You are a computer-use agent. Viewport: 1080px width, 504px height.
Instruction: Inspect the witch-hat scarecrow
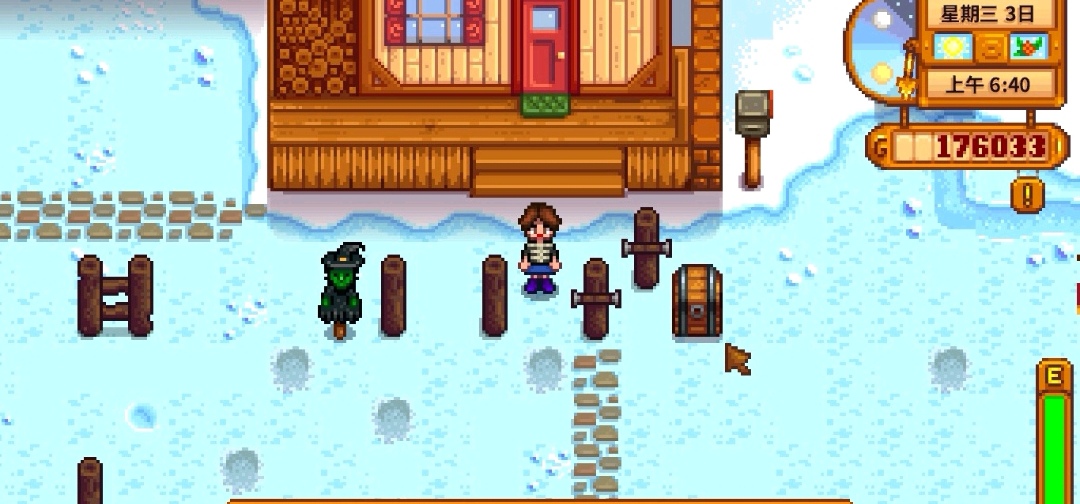340,288
